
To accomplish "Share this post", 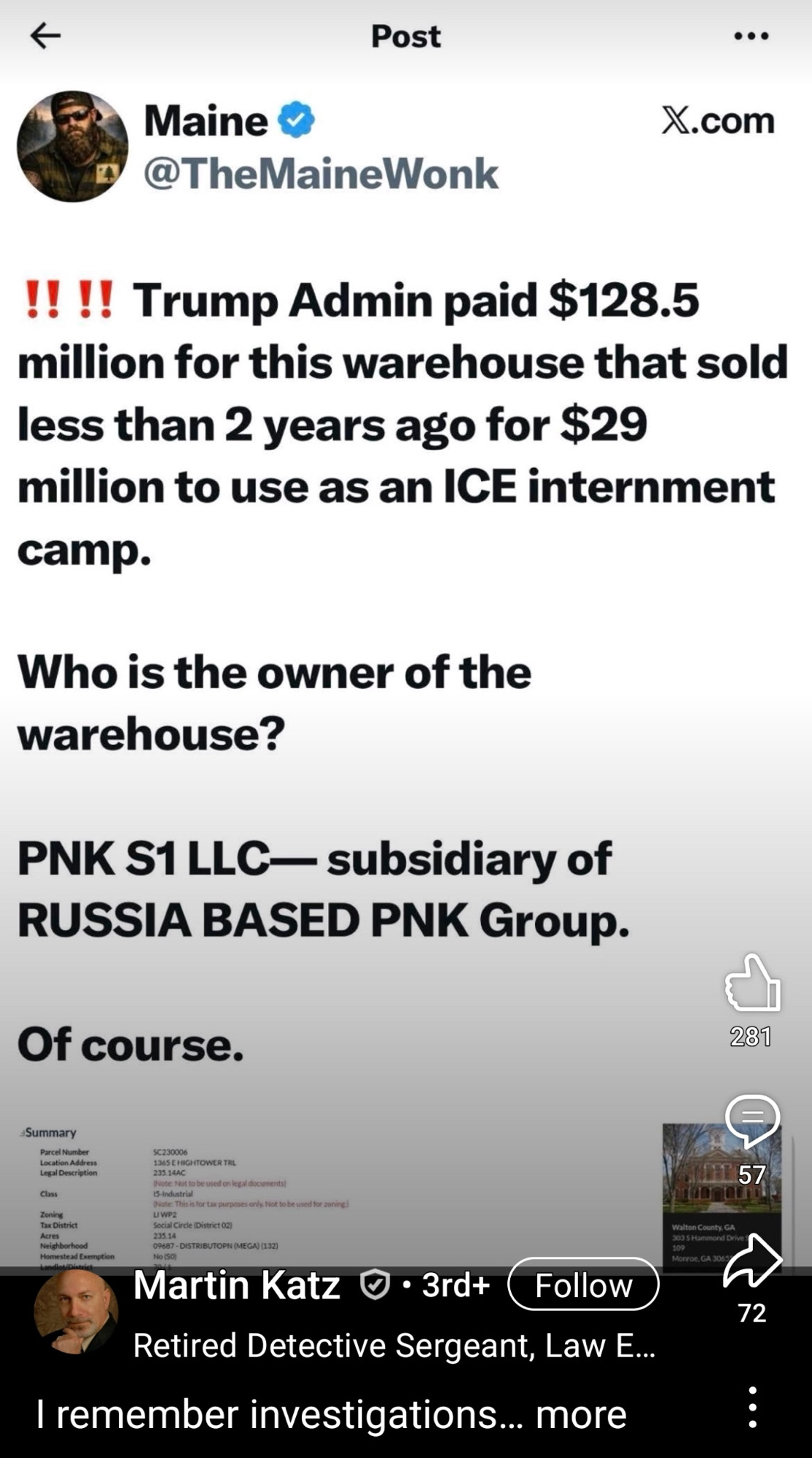I will point(752,1261).
